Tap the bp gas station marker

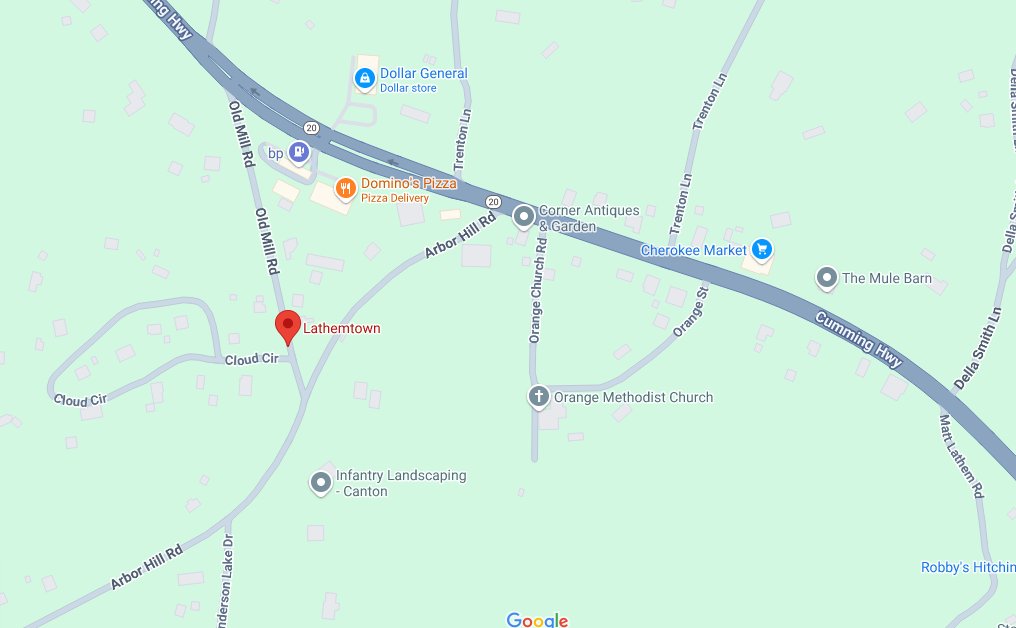(x=298, y=153)
